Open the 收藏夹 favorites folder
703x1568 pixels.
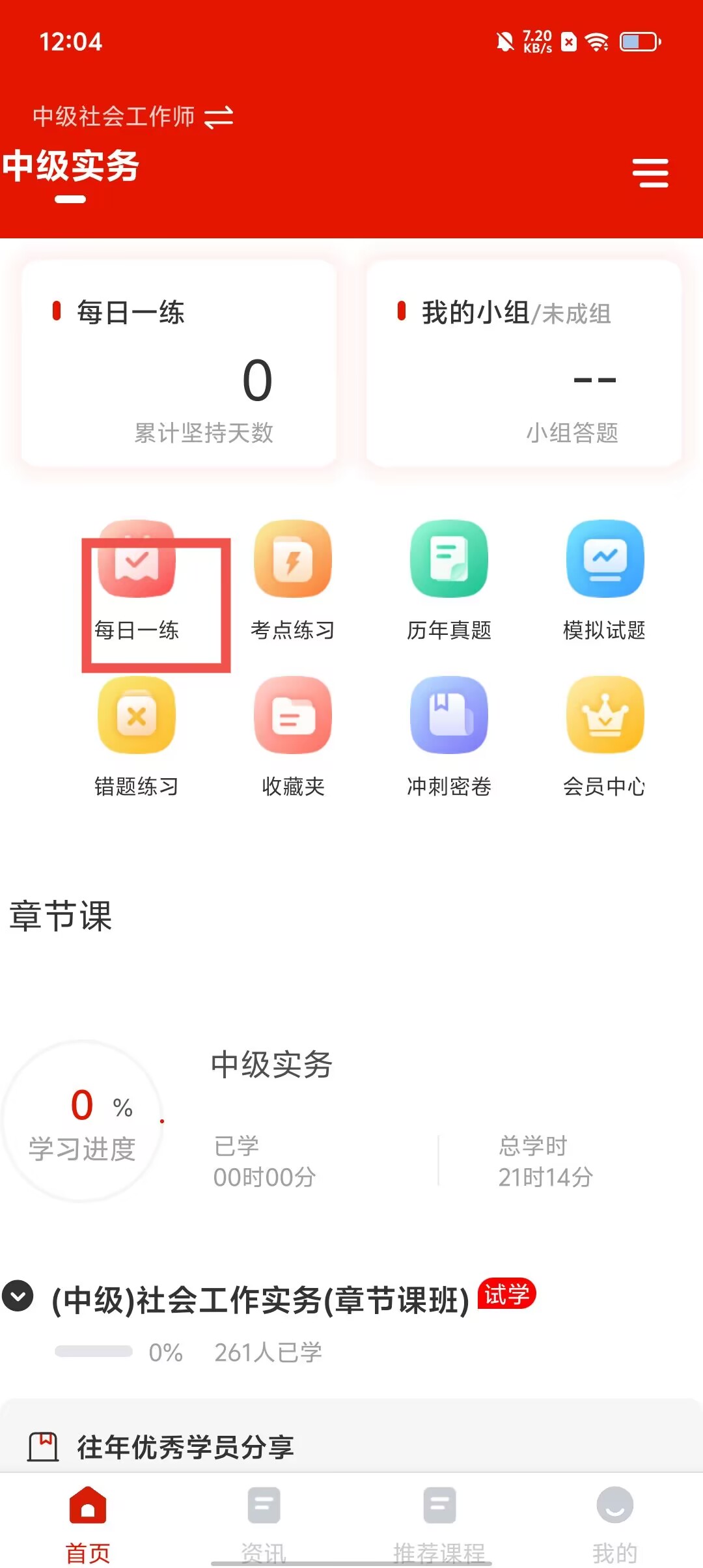(293, 736)
